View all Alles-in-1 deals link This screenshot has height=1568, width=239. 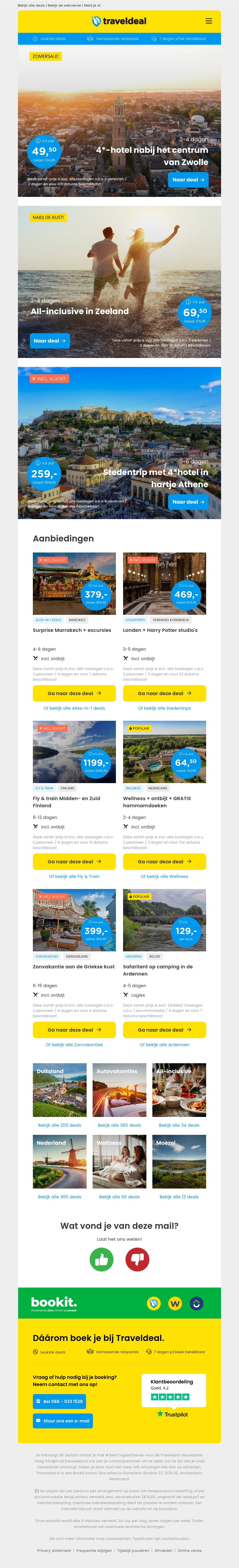(74, 708)
